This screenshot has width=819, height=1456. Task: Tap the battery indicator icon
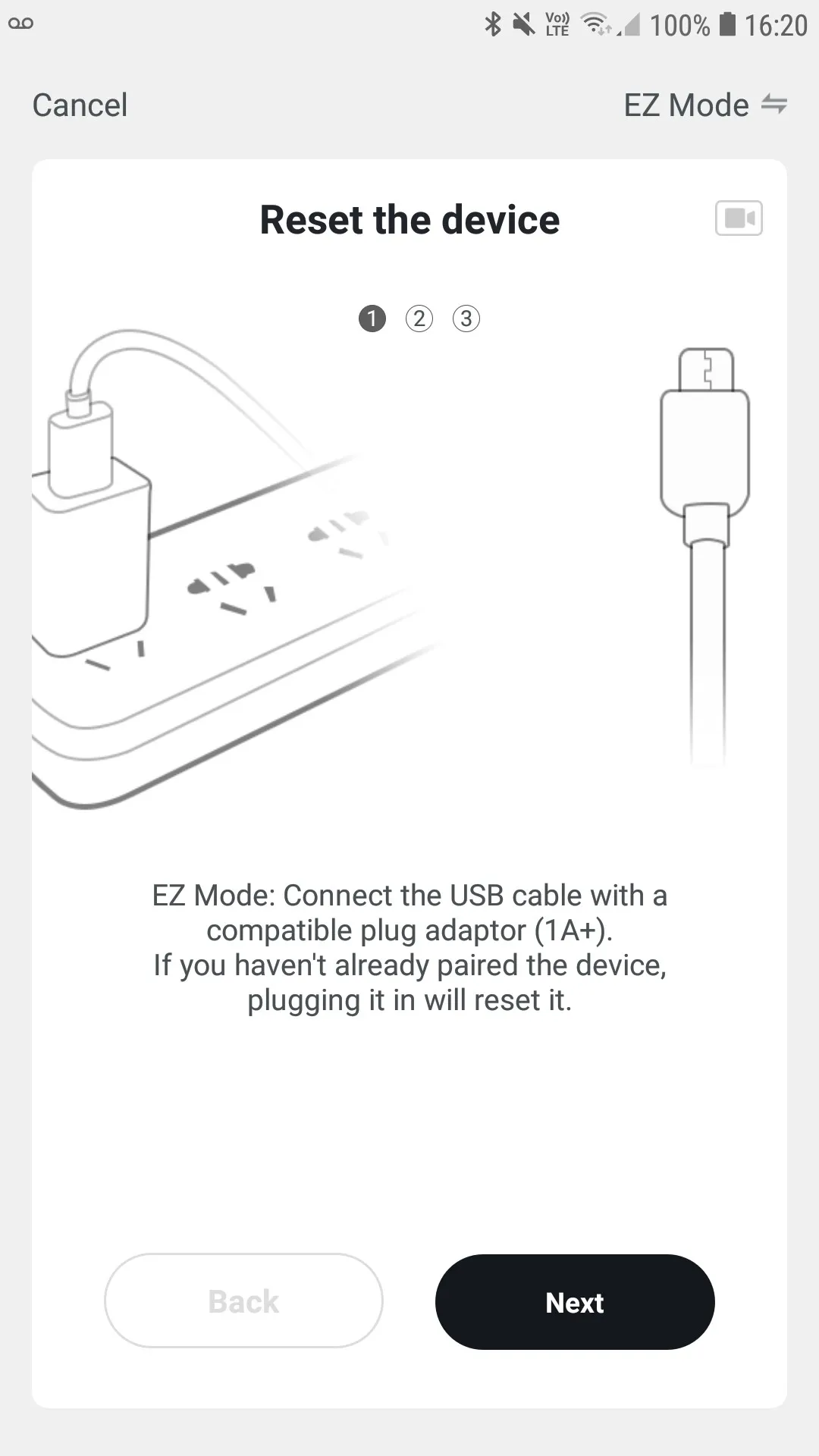point(727,23)
